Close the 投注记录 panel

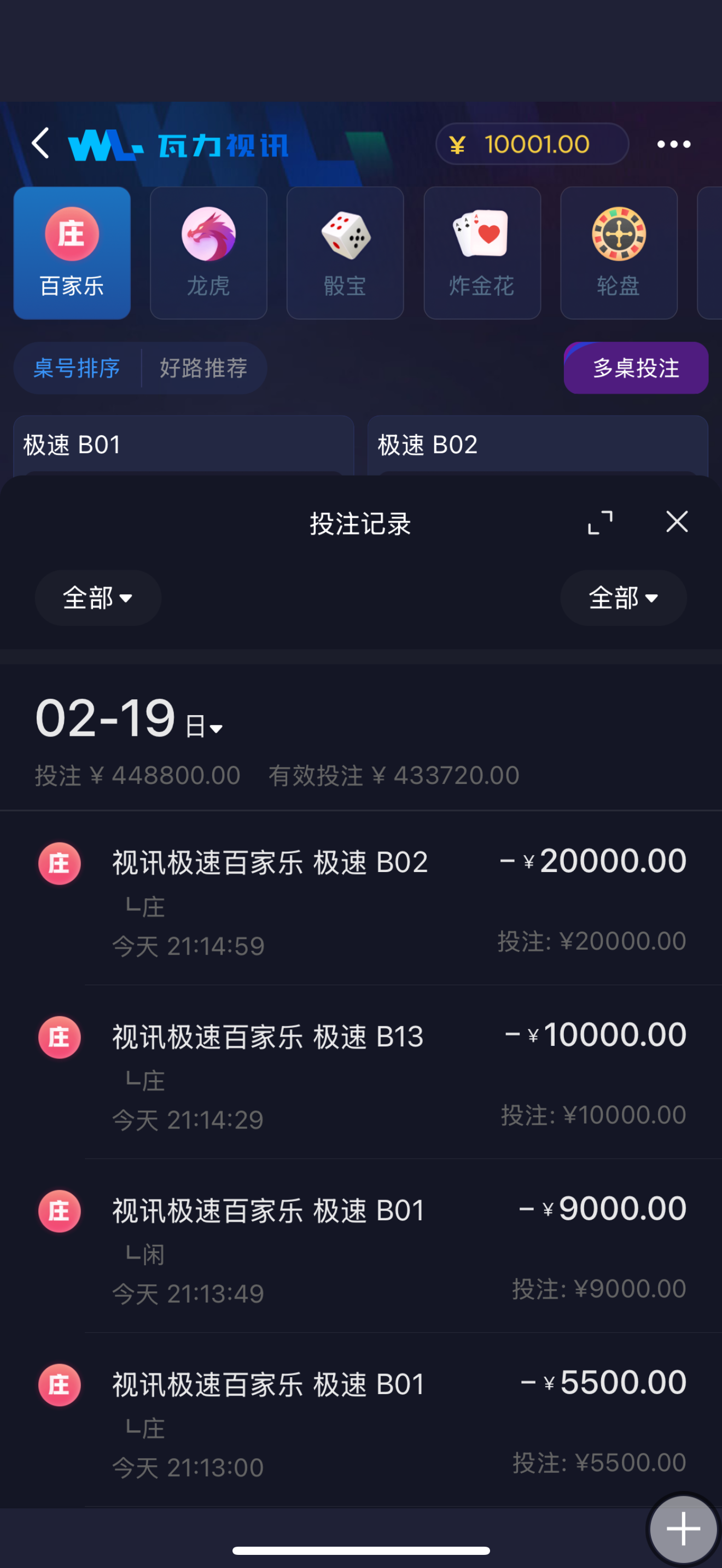click(x=677, y=522)
